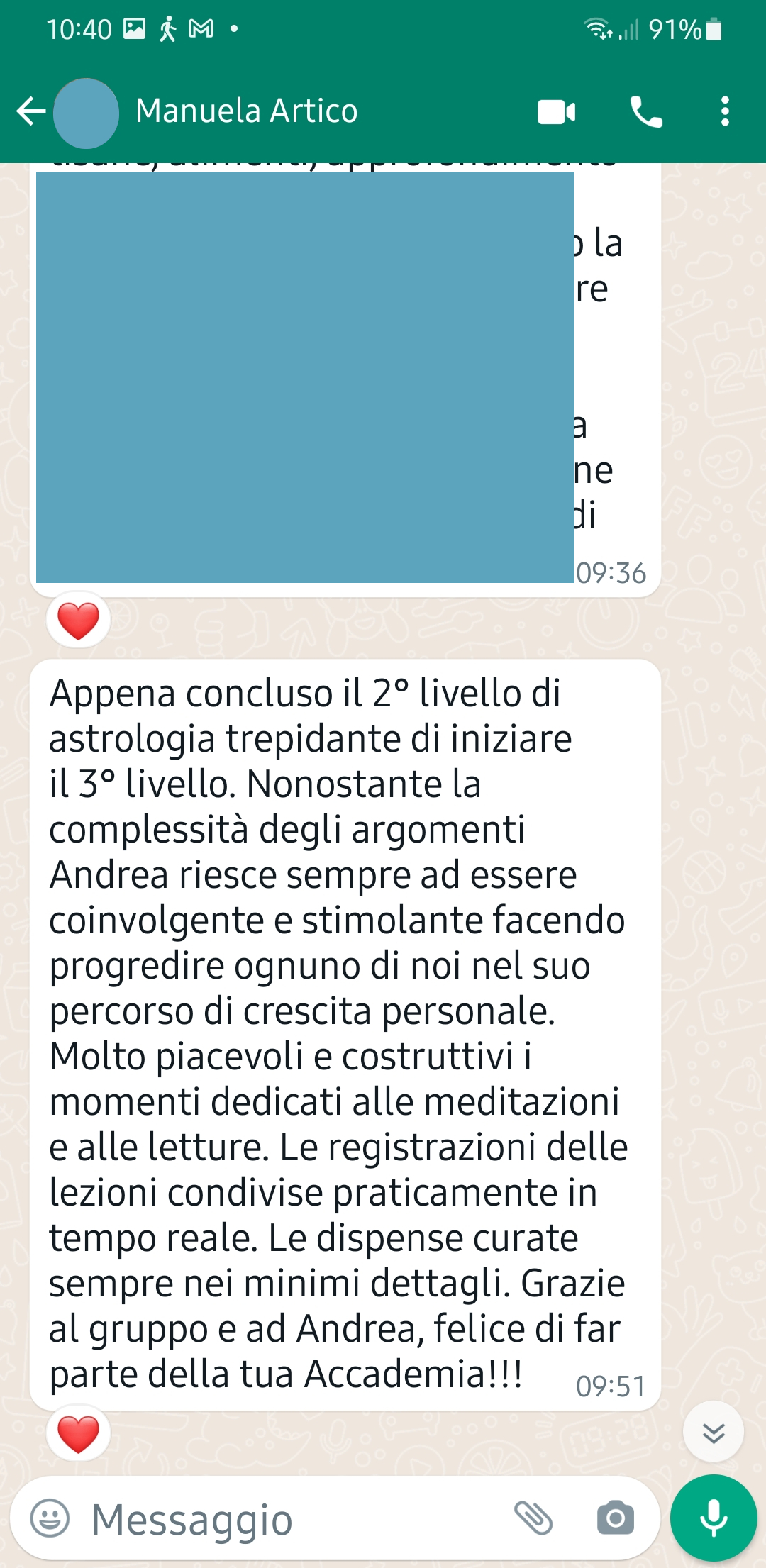Start a voice call with Manuela Artico

pos(646,112)
